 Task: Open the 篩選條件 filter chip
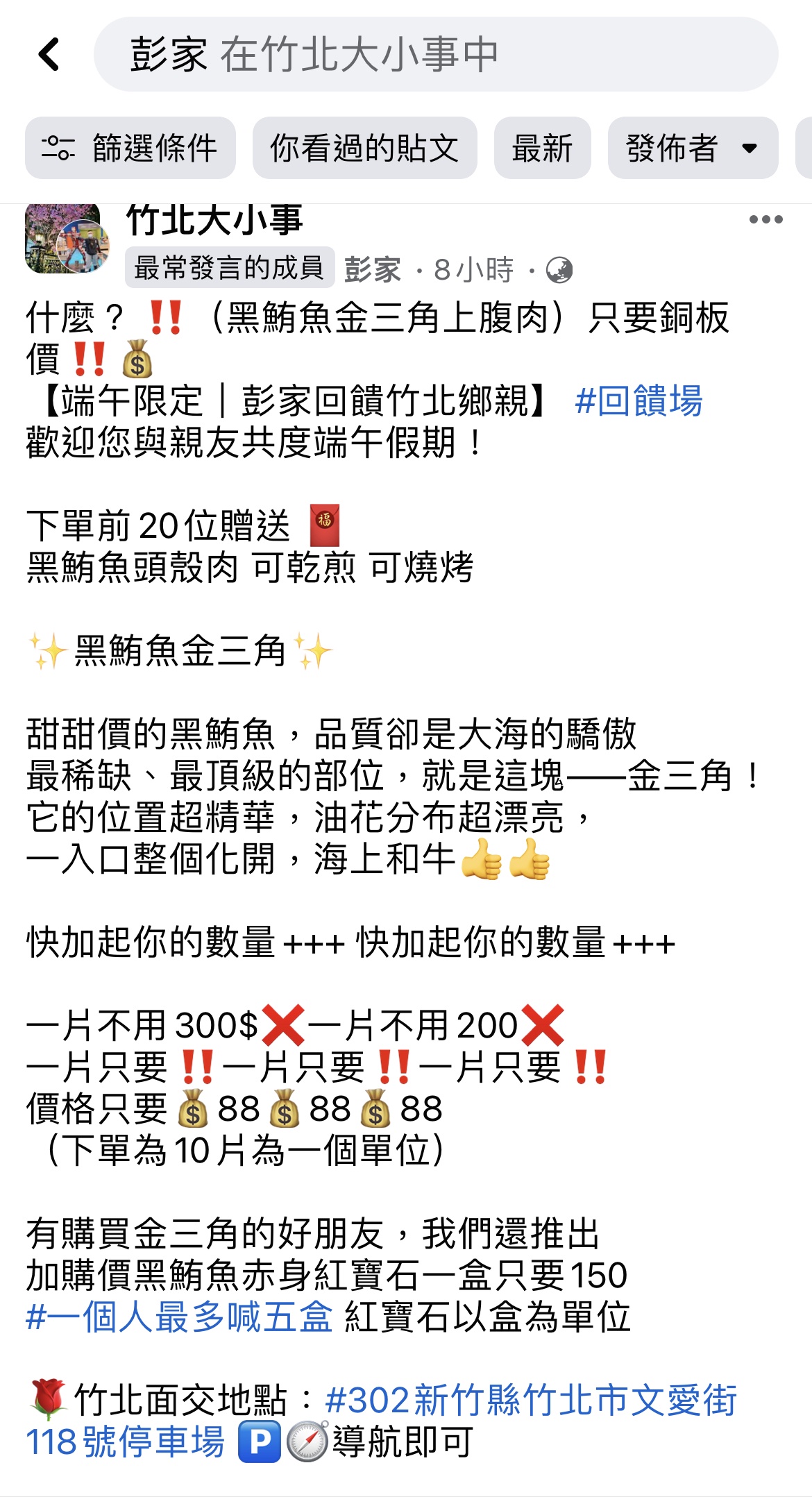coord(130,148)
